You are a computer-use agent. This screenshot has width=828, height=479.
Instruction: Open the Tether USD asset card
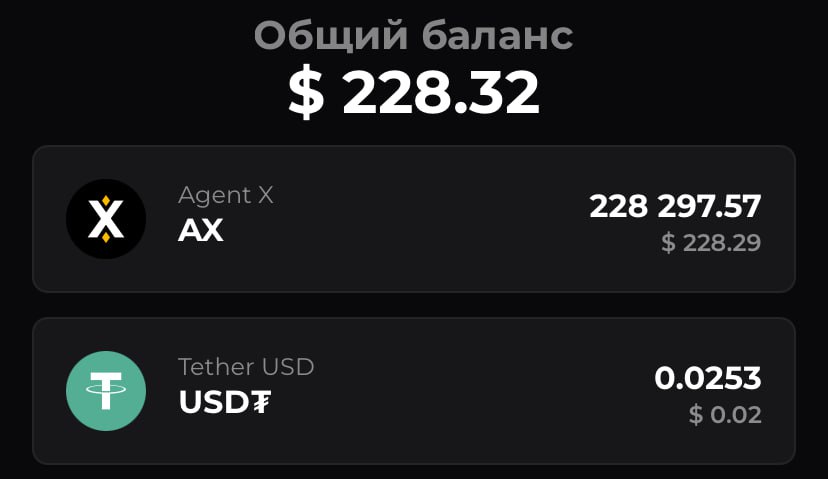(414, 391)
